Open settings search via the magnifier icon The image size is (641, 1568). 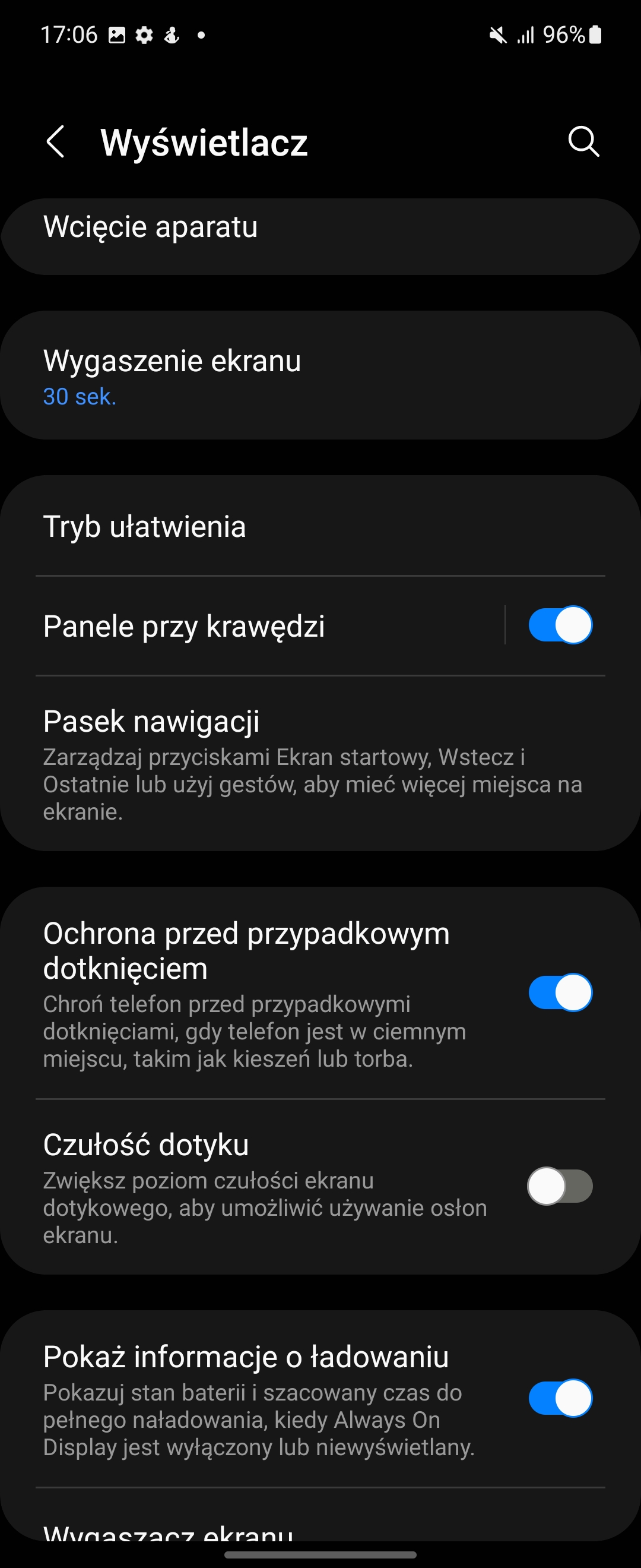point(583,142)
